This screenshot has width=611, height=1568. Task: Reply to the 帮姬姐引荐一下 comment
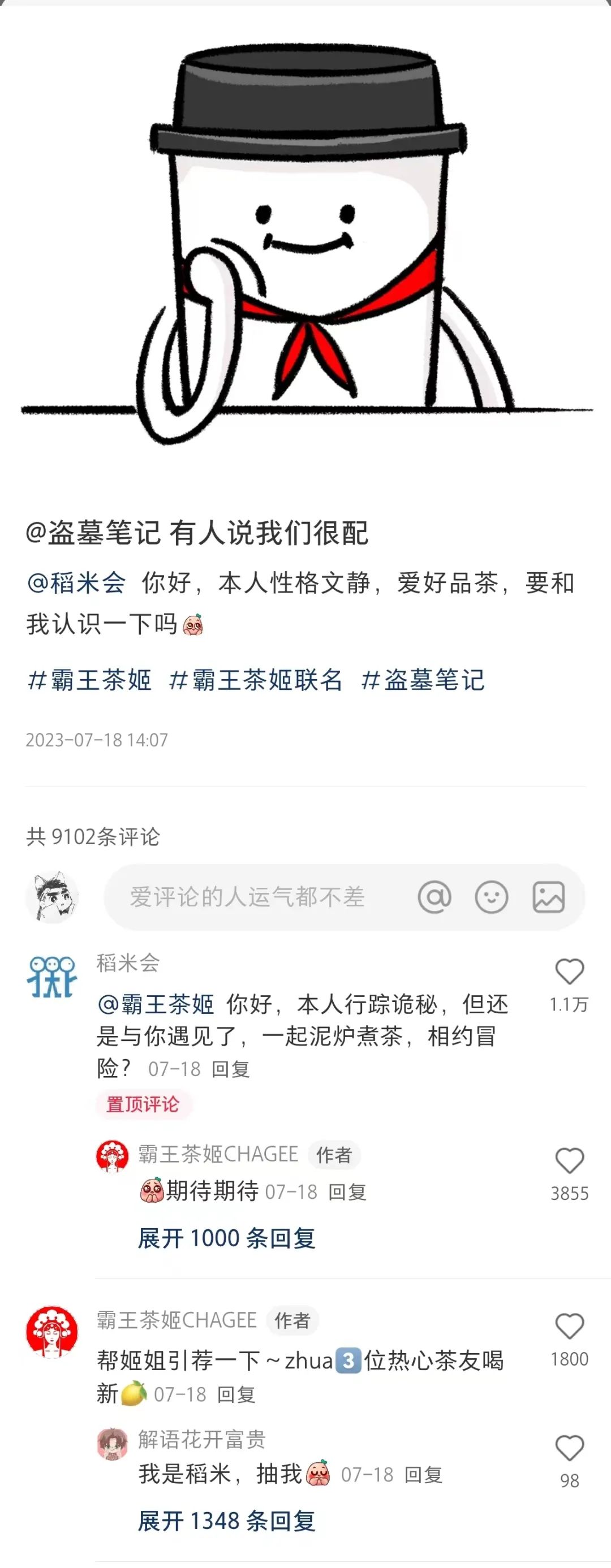(236, 1394)
